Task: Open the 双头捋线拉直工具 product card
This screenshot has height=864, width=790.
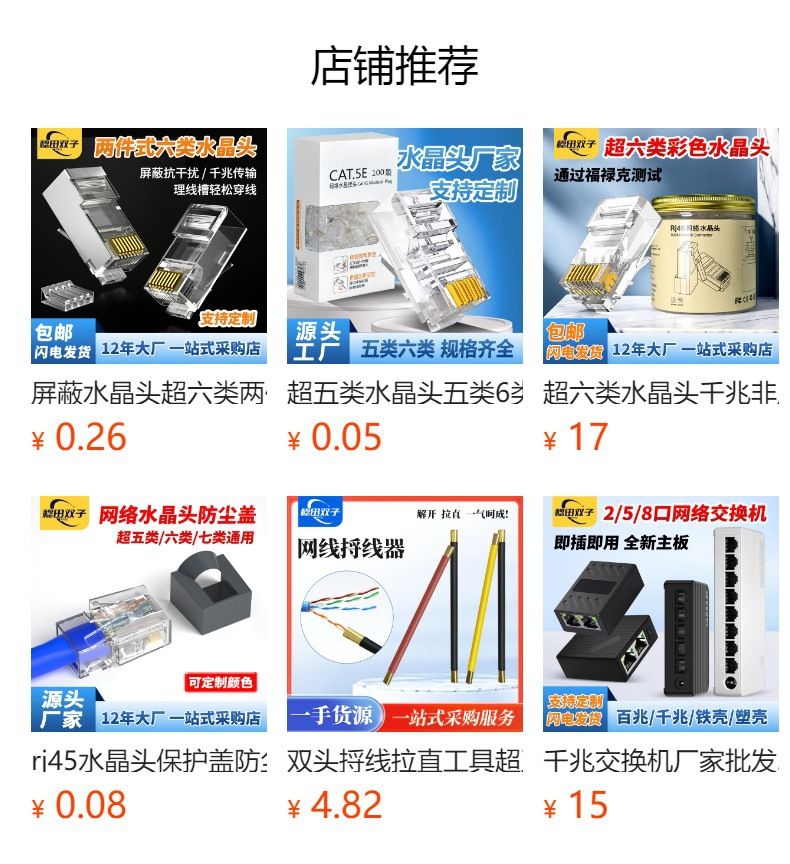Action: coord(405,614)
